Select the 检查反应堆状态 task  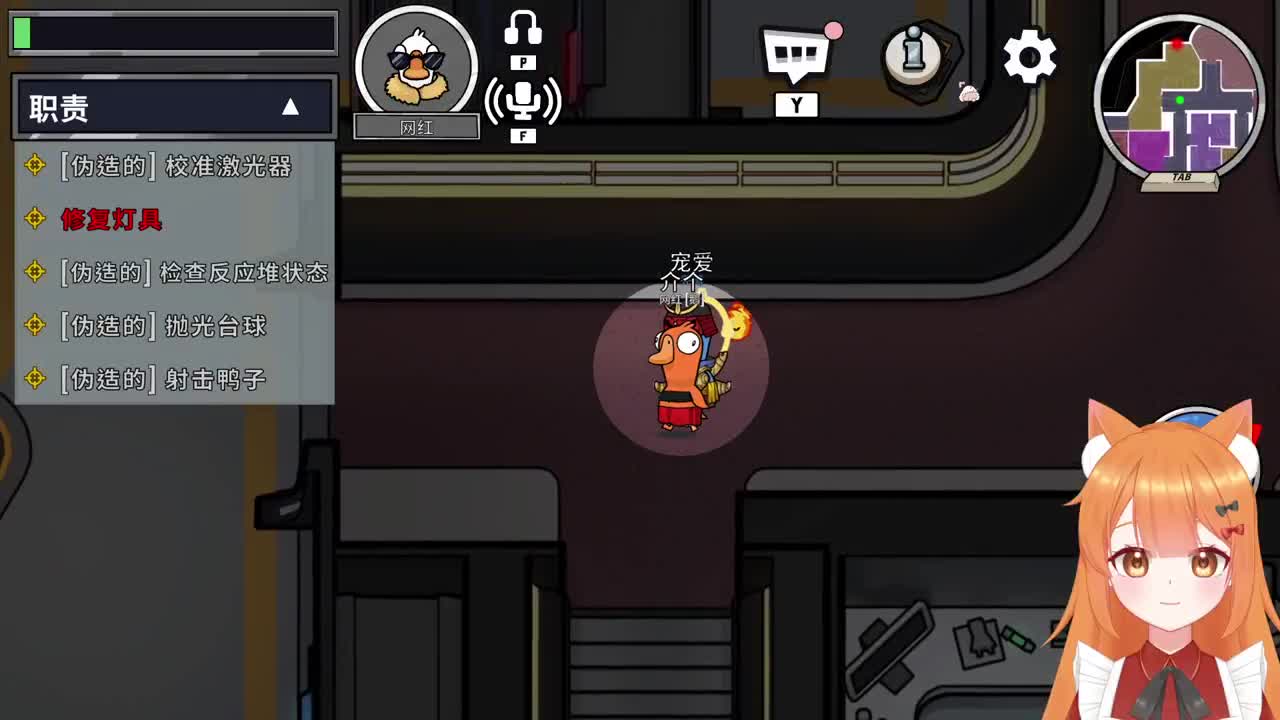[194, 272]
